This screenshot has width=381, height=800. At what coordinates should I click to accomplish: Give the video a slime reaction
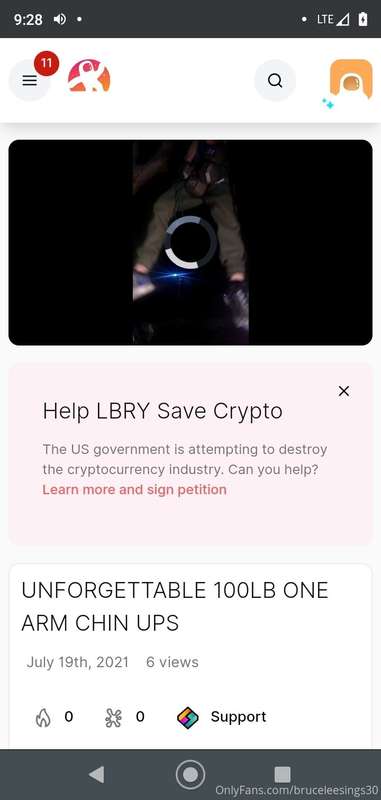124,717
